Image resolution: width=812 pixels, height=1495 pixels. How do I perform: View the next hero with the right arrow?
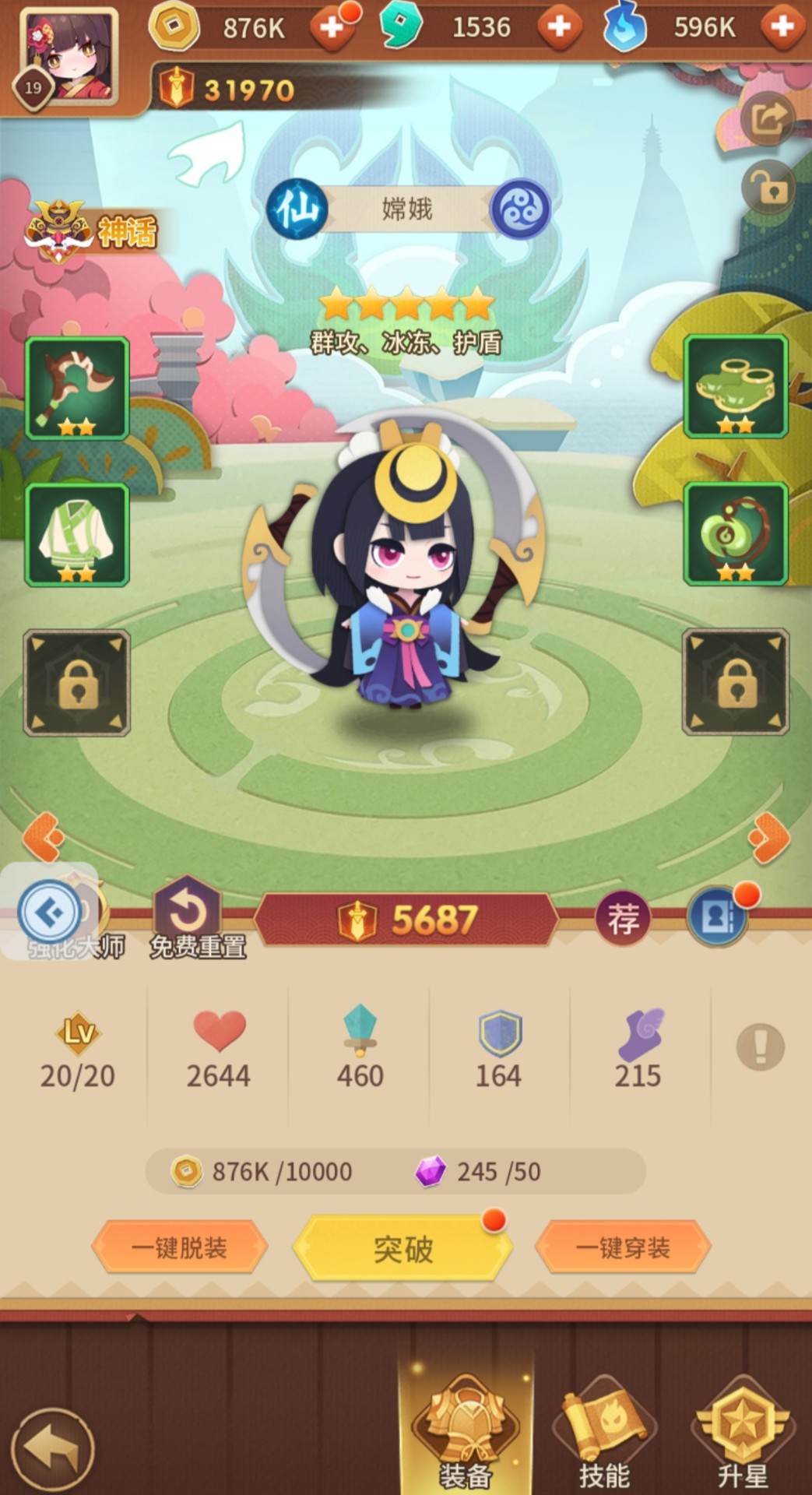click(768, 837)
